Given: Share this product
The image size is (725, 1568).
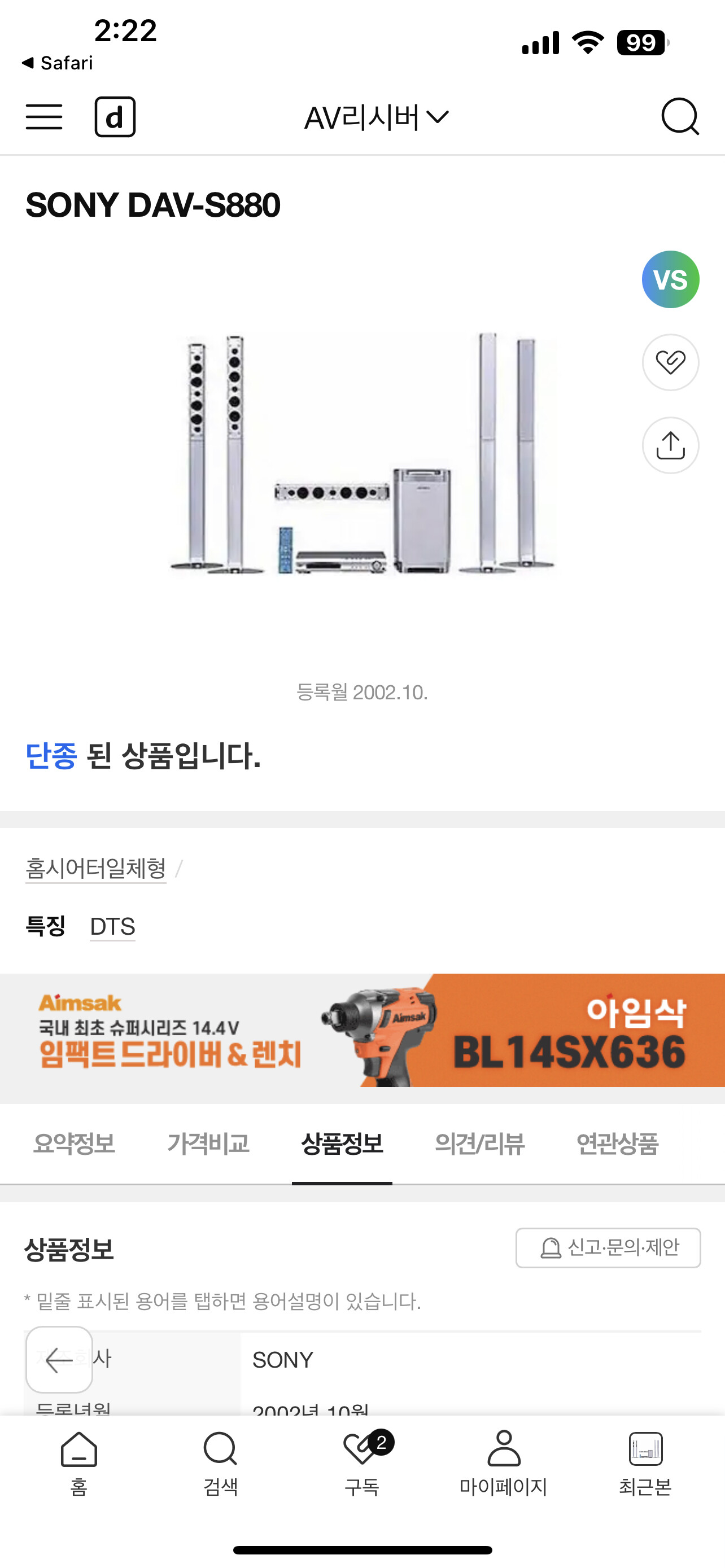Looking at the screenshot, I should 670,445.
